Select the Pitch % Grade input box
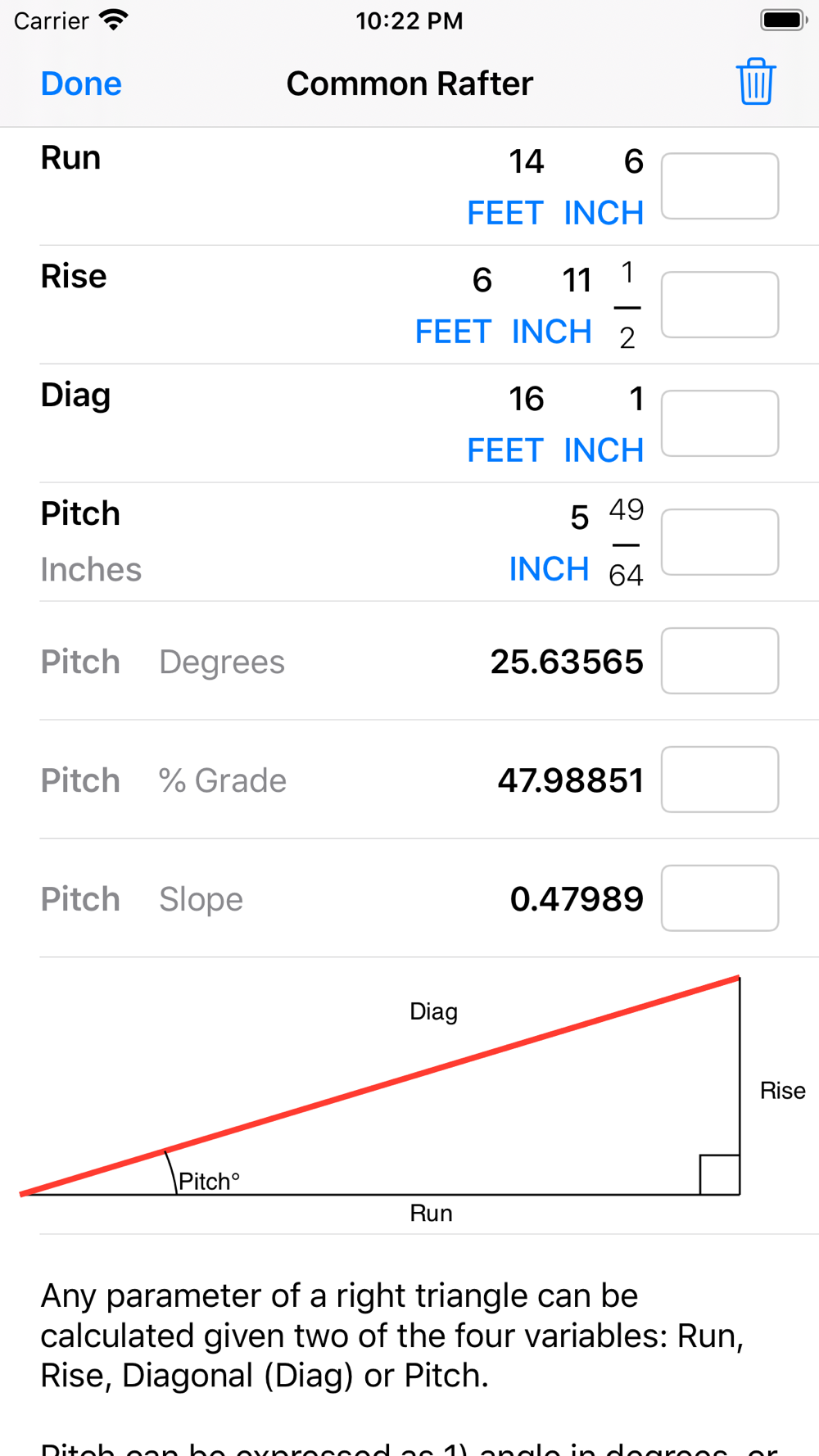The width and height of the screenshot is (819, 1456). 720,780
